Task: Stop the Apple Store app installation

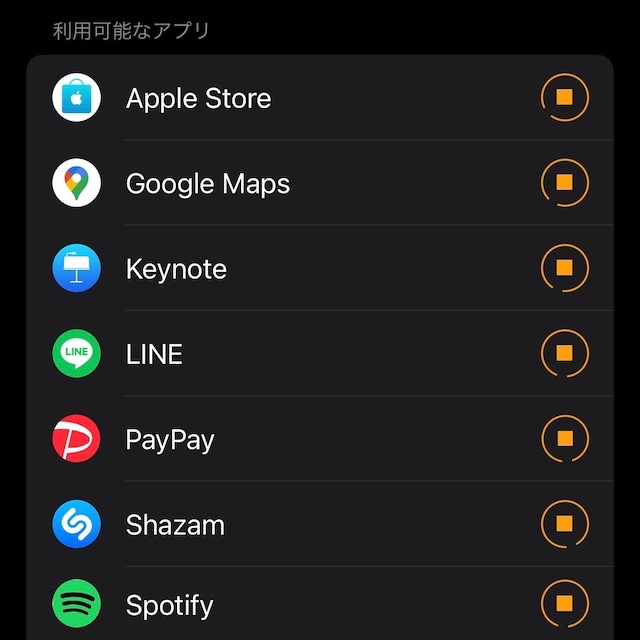Action: 564,98
